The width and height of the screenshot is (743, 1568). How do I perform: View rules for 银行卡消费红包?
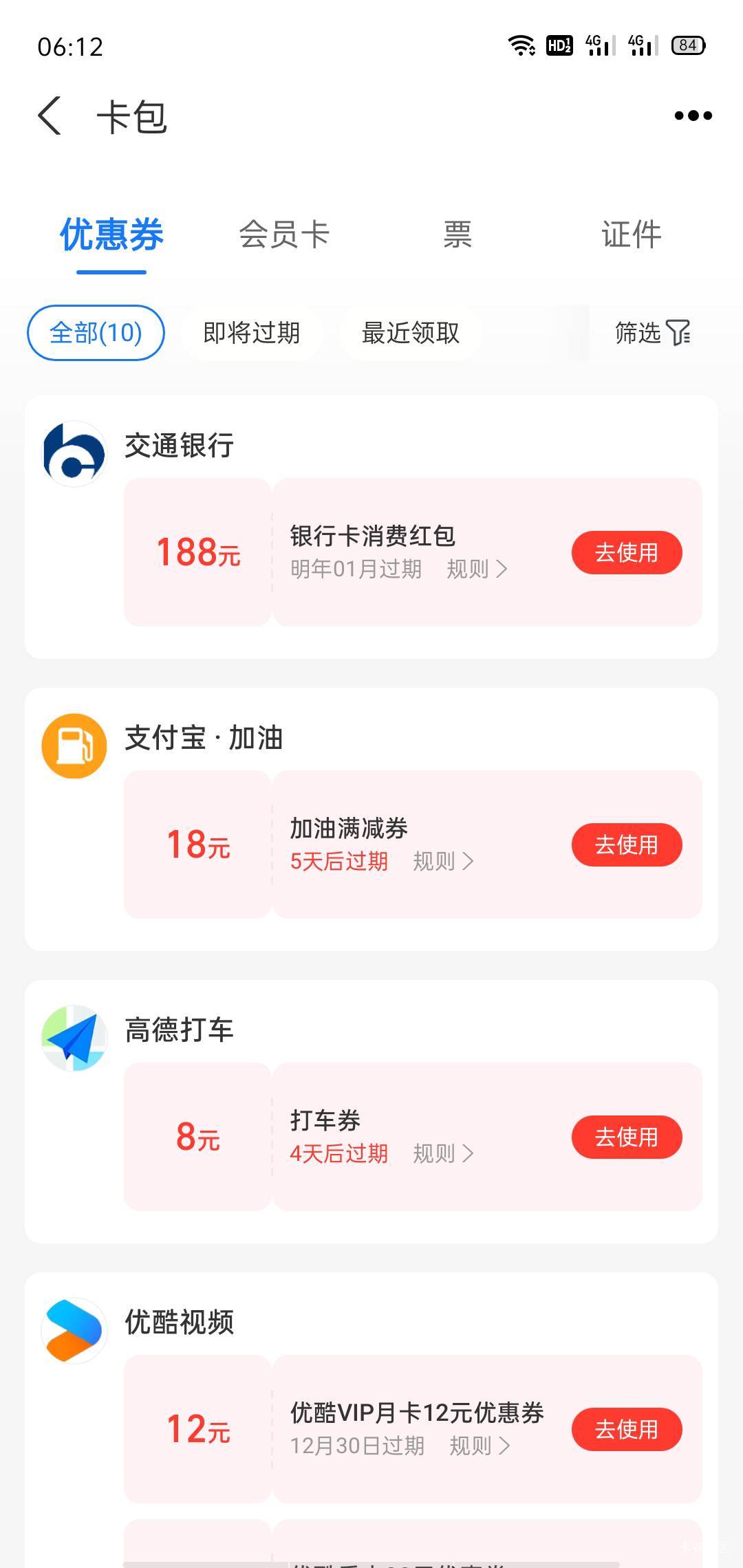[477, 569]
